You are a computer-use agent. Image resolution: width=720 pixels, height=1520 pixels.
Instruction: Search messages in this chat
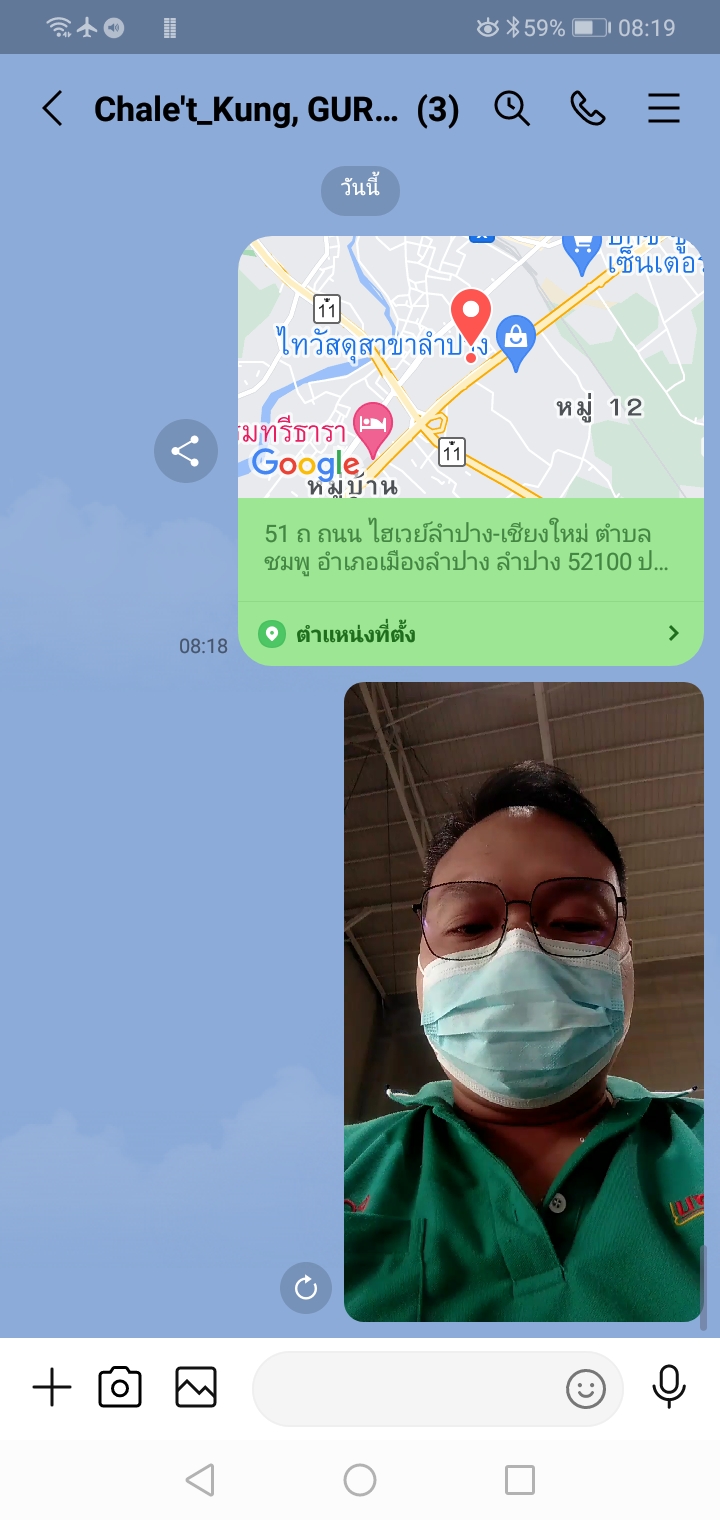point(512,109)
